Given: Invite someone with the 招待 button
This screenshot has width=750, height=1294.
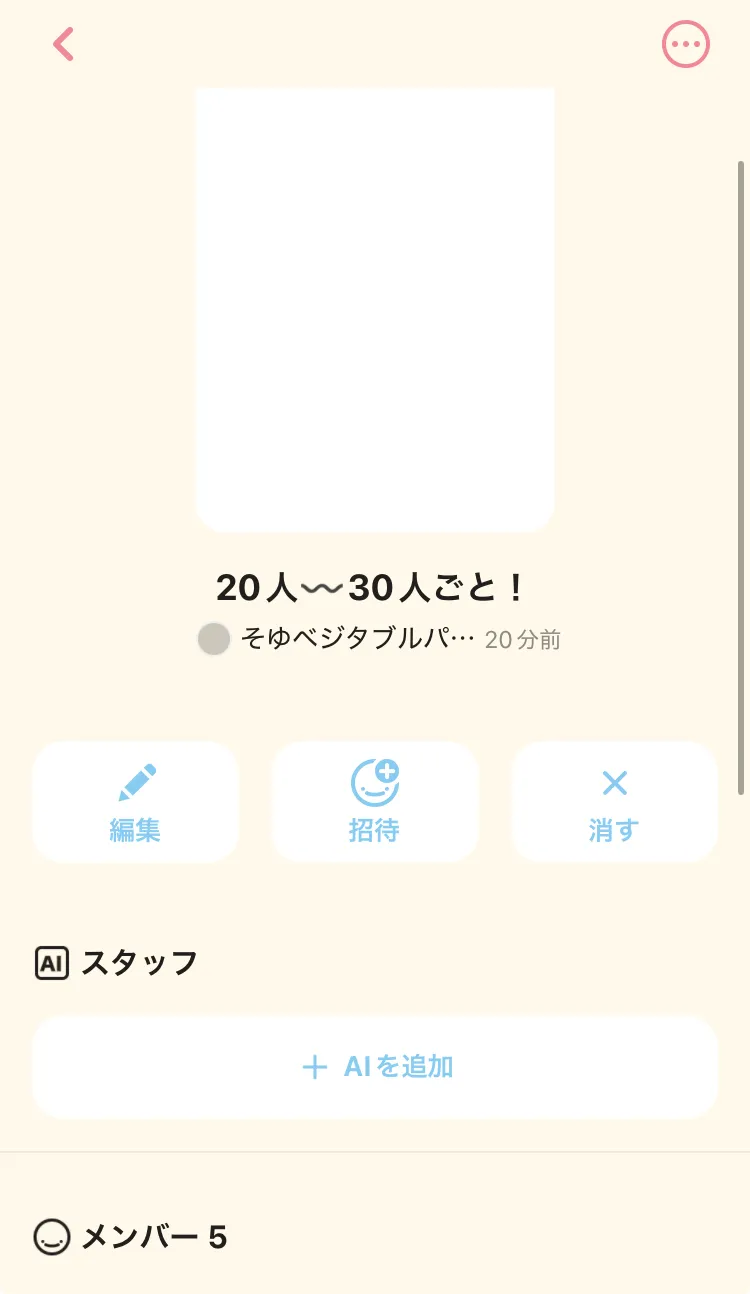Looking at the screenshot, I should point(375,802).
